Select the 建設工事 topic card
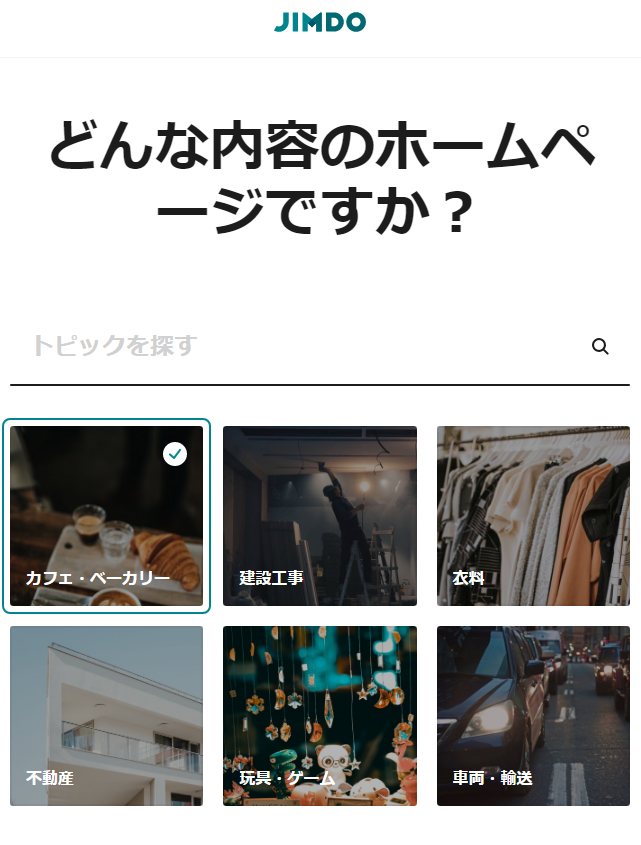Screen dimensions: 641x845 tap(320, 515)
